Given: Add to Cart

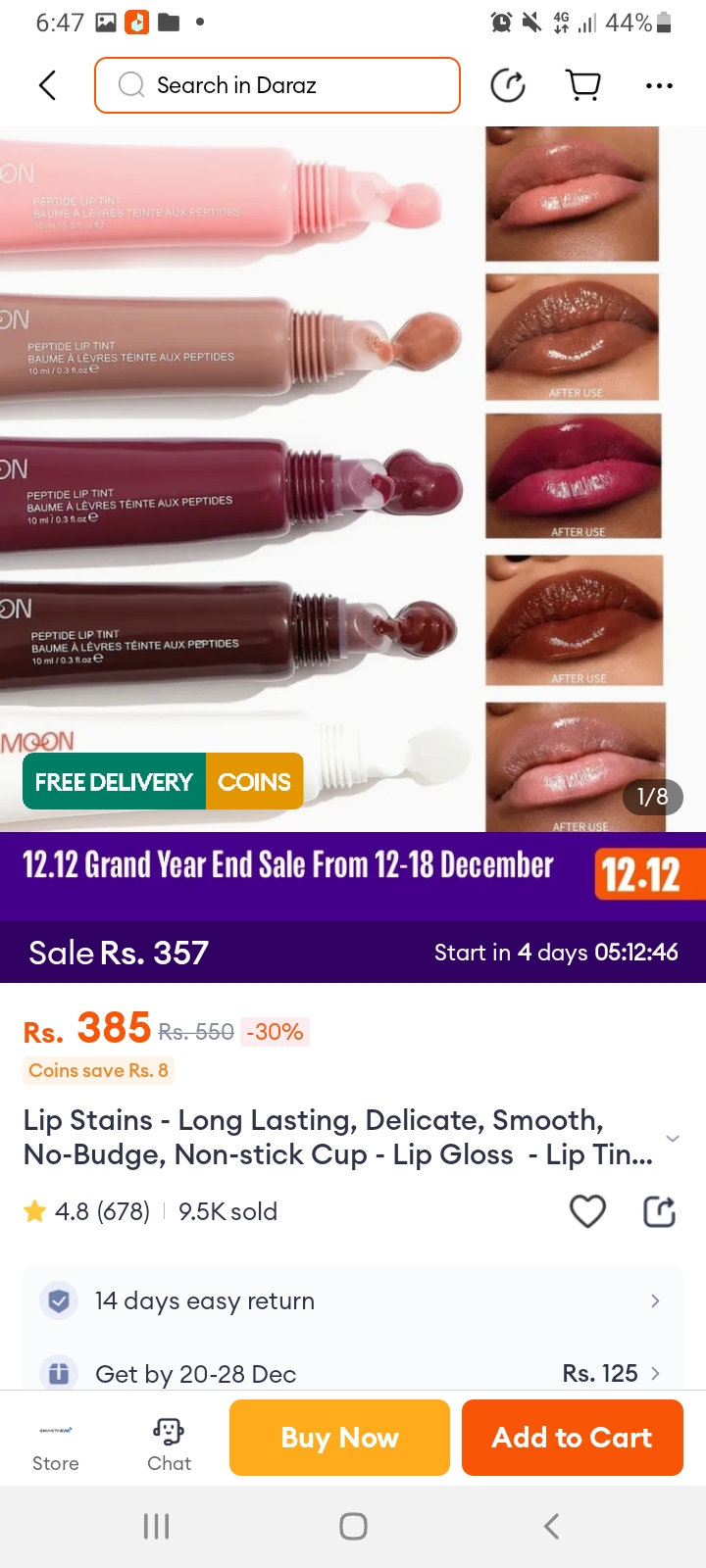Looking at the screenshot, I should (572, 1438).
